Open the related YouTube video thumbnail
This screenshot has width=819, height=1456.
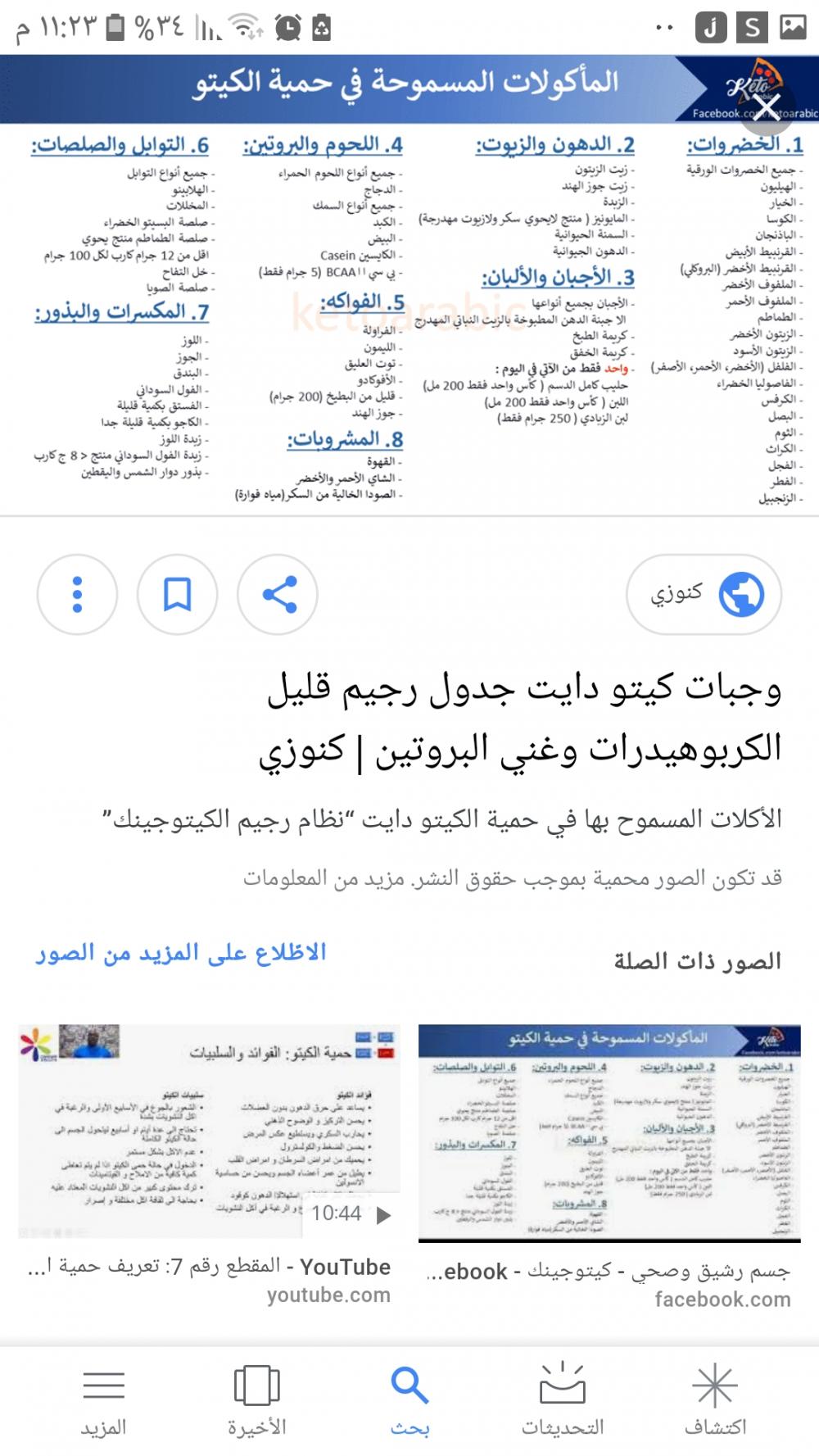coord(210,1132)
